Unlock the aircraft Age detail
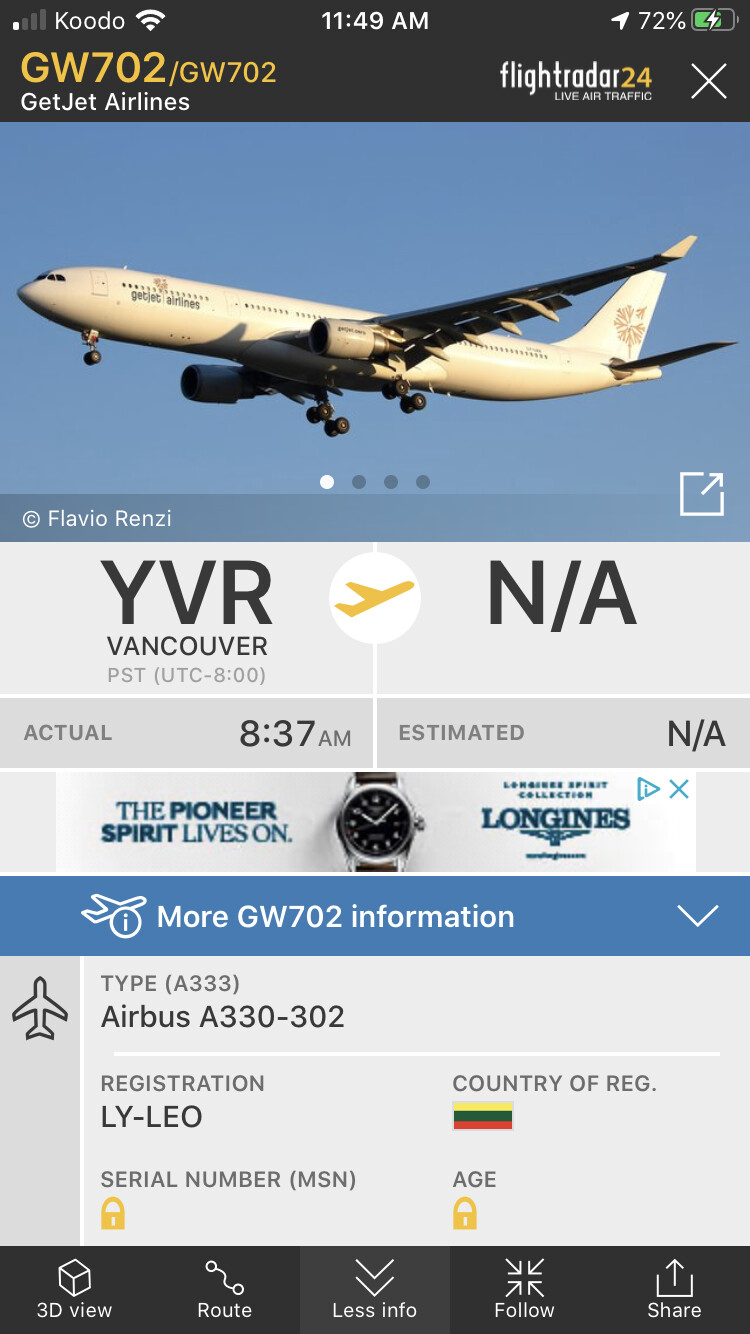The image size is (750, 1334). click(465, 1214)
